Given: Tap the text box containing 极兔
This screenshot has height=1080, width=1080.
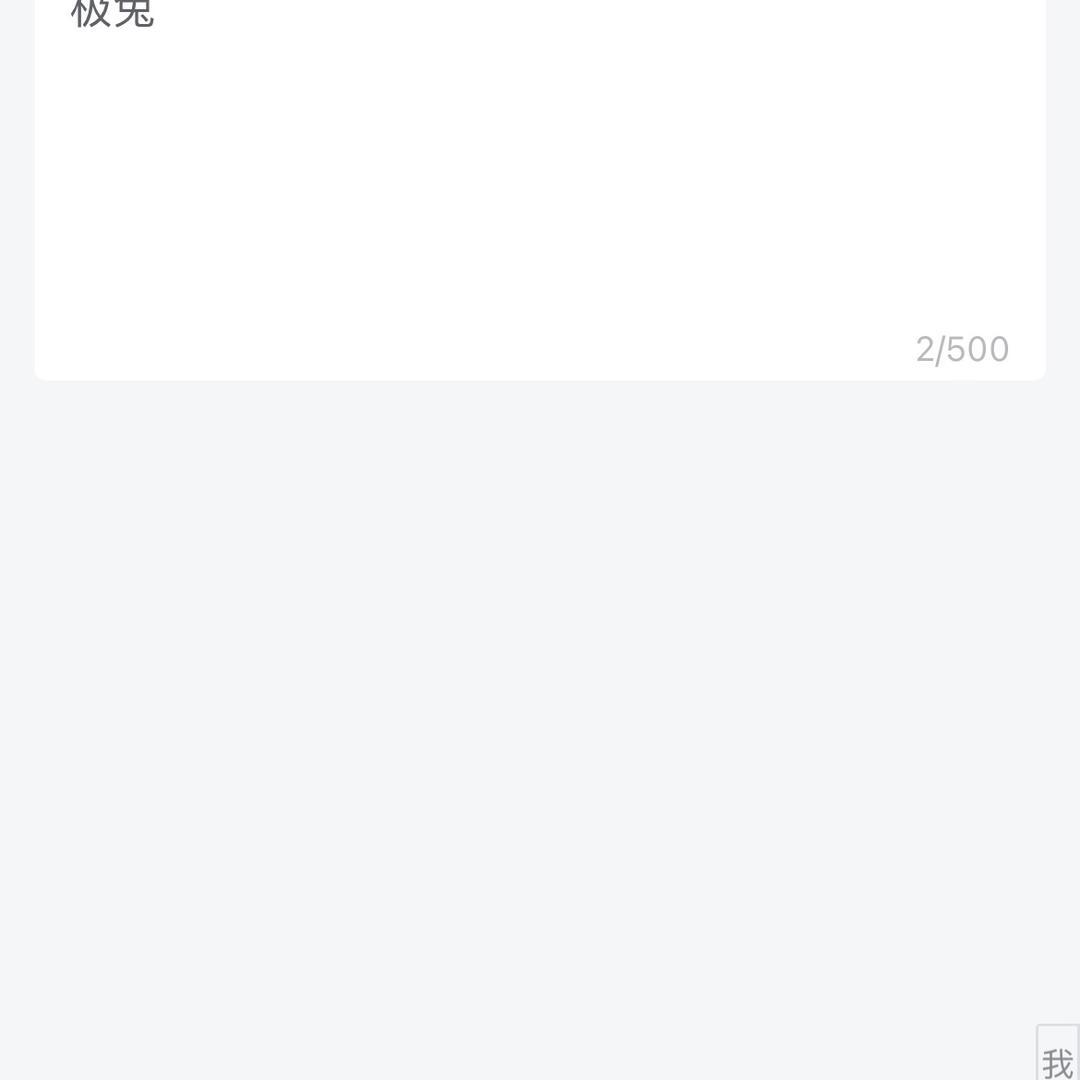Looking at the screenshot, I should click(x=540, y=180).
